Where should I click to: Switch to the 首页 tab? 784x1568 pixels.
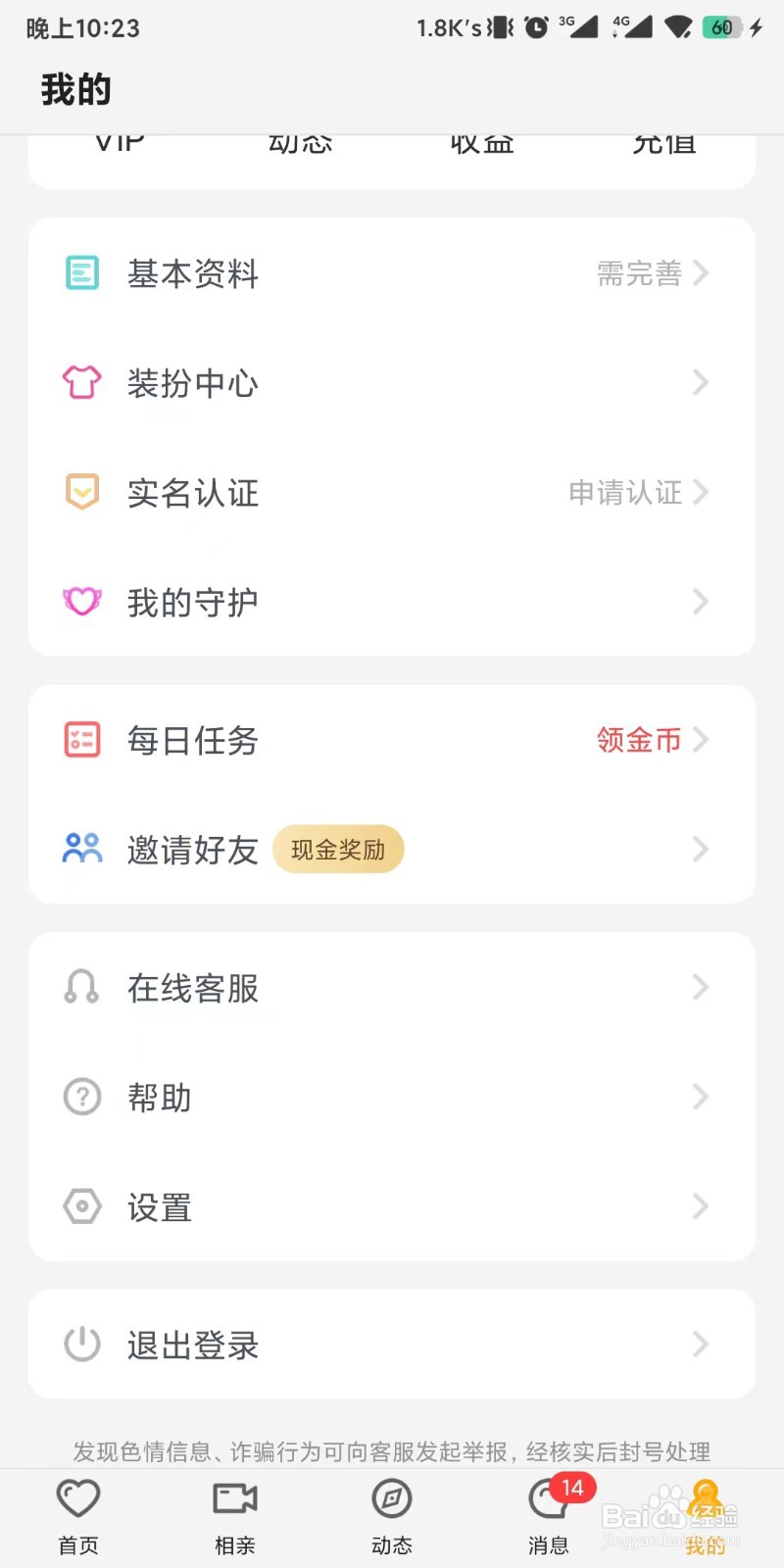point(78,1517)
